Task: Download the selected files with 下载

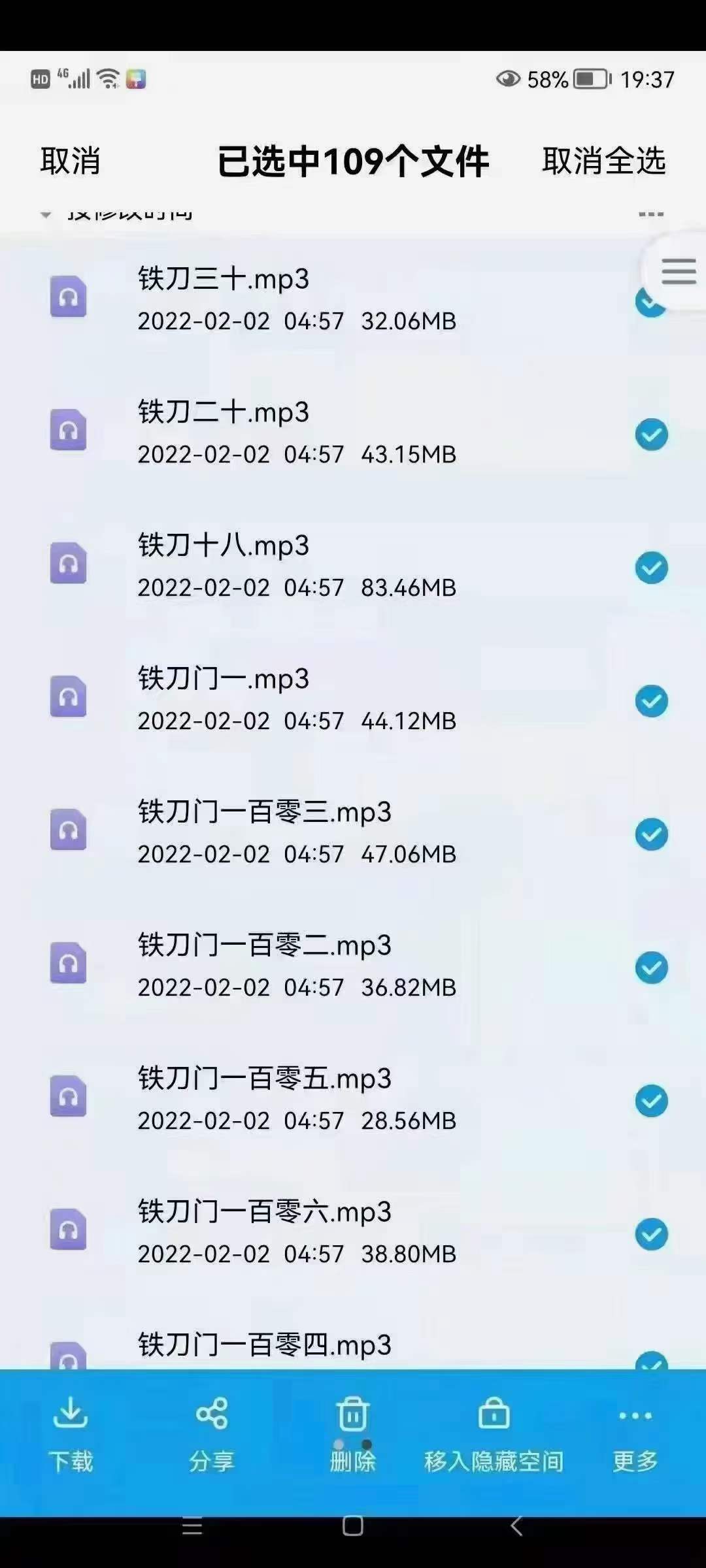Action: pyautogui.click(x=71, y=1435)
